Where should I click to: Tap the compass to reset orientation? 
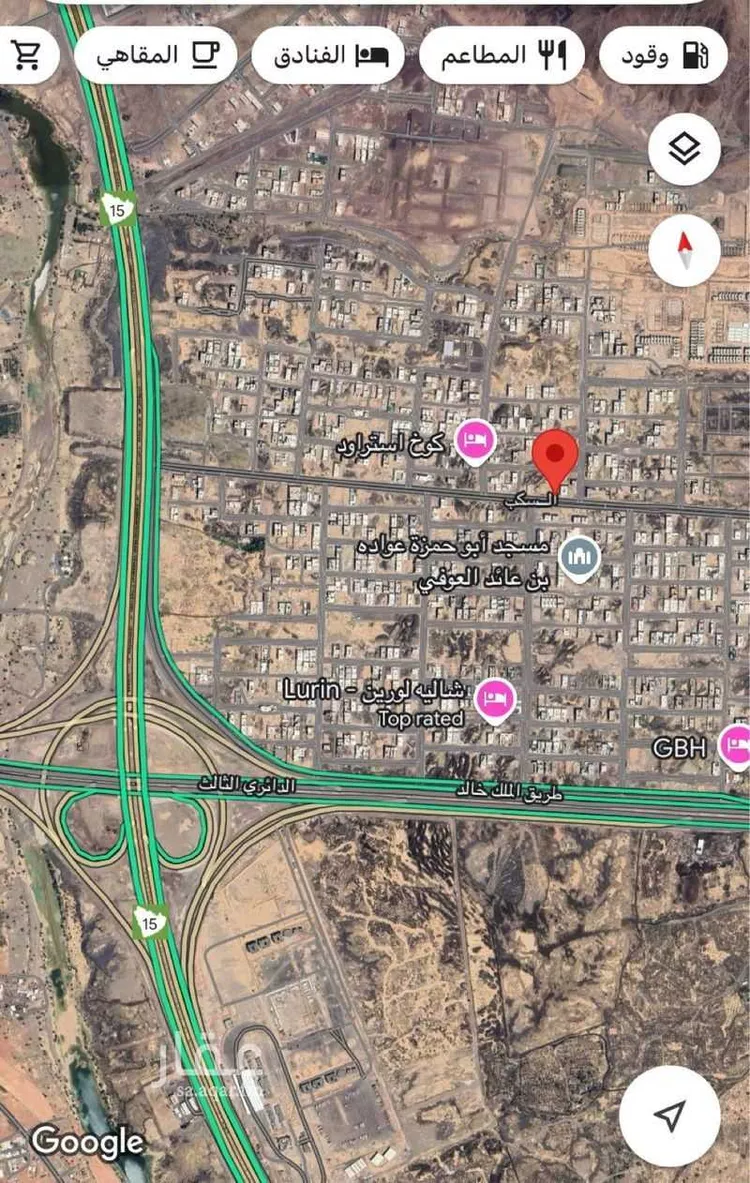(x=684, y=250)
